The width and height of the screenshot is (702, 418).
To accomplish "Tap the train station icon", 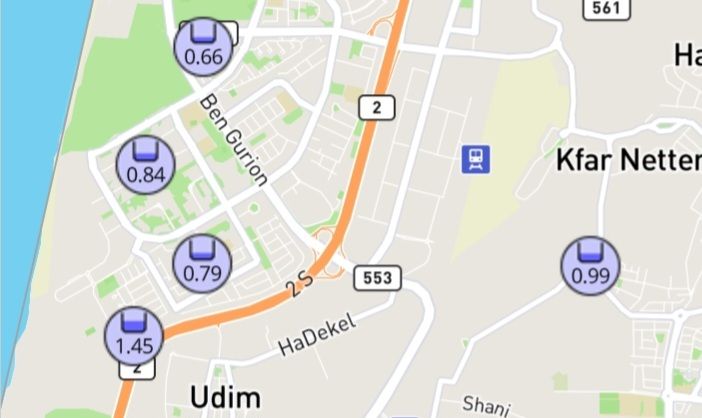I will [x=475, y=159].
